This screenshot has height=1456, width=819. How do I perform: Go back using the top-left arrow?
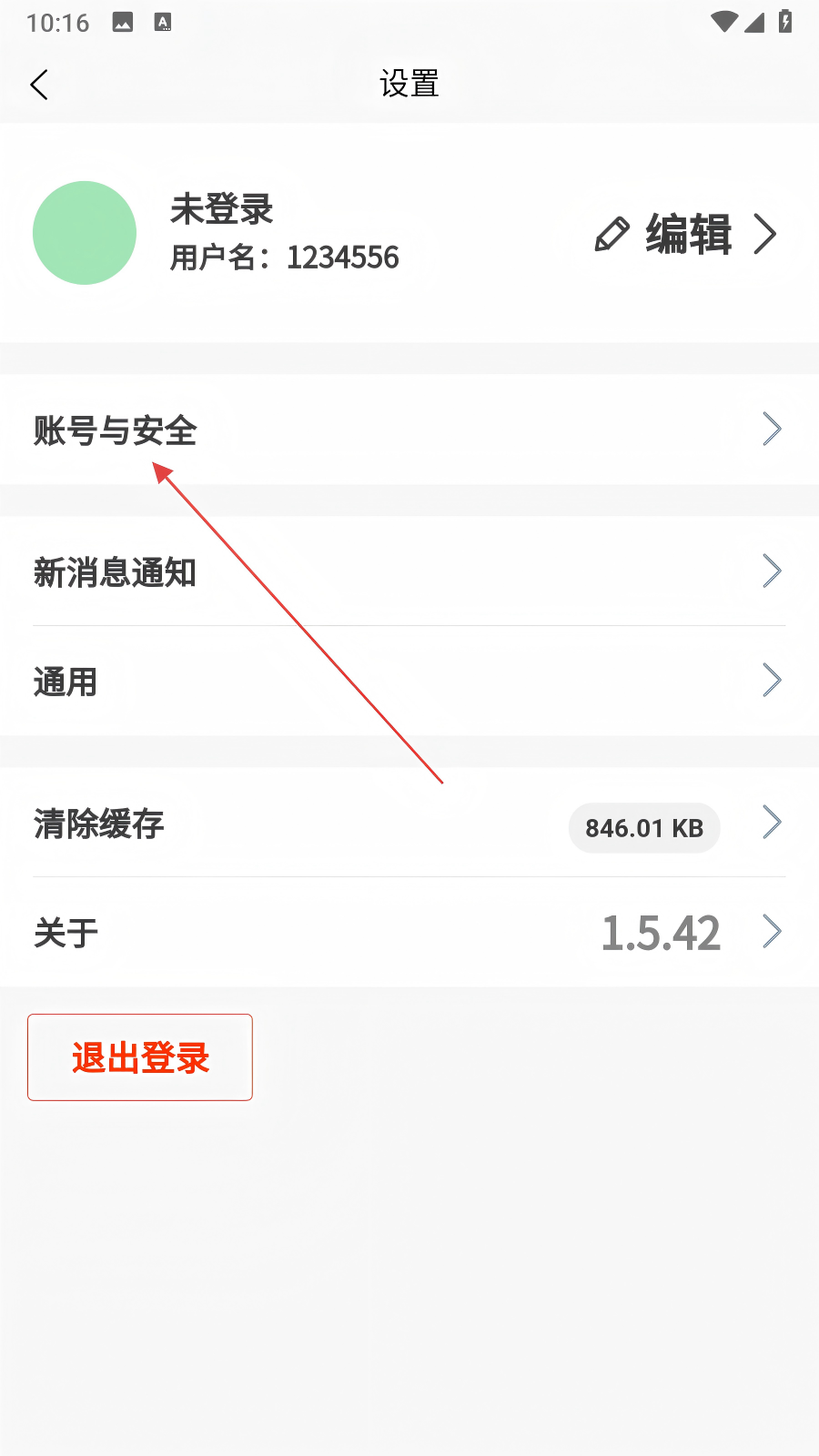(39, 85)
